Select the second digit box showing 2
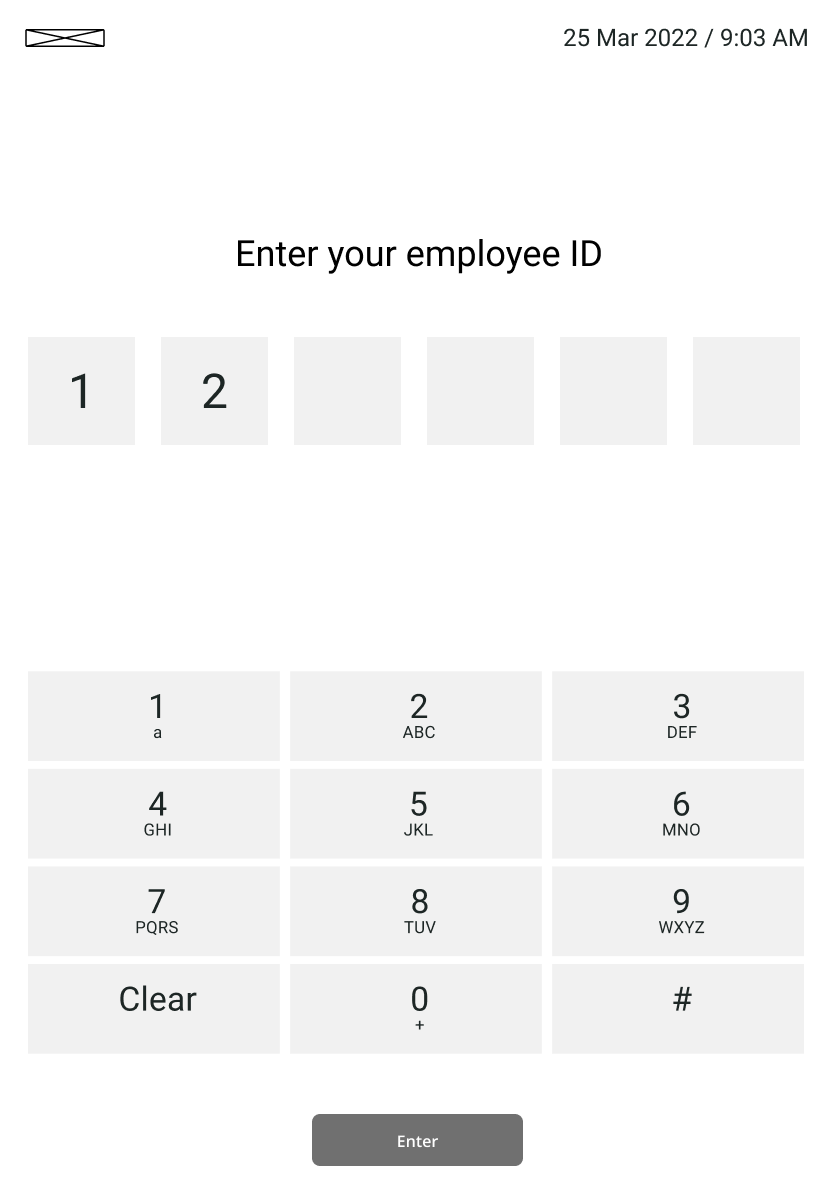The height and width of the screenshot is (1194, 834). (x=214, y=390)
